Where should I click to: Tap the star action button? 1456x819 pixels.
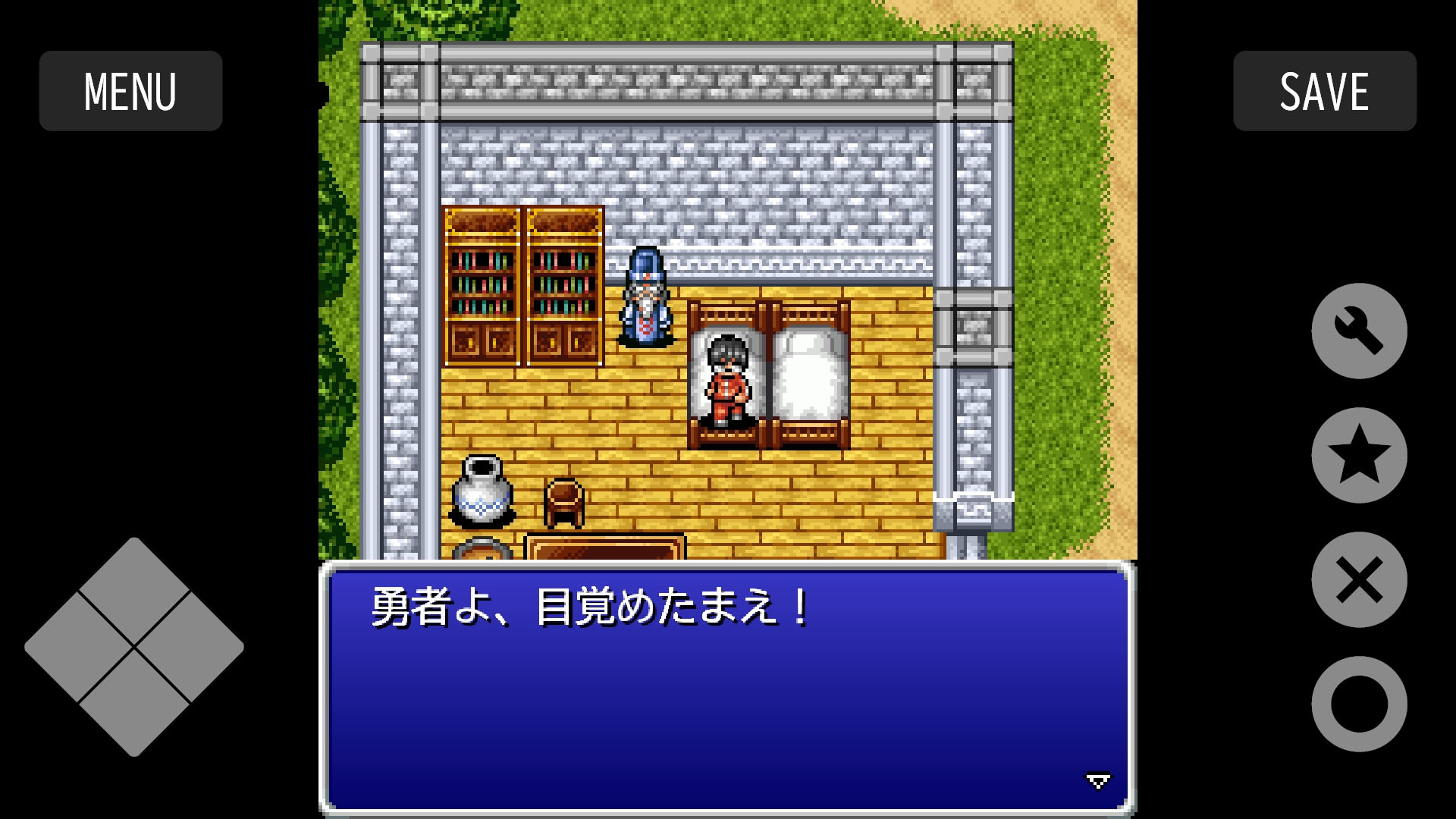1359,455
